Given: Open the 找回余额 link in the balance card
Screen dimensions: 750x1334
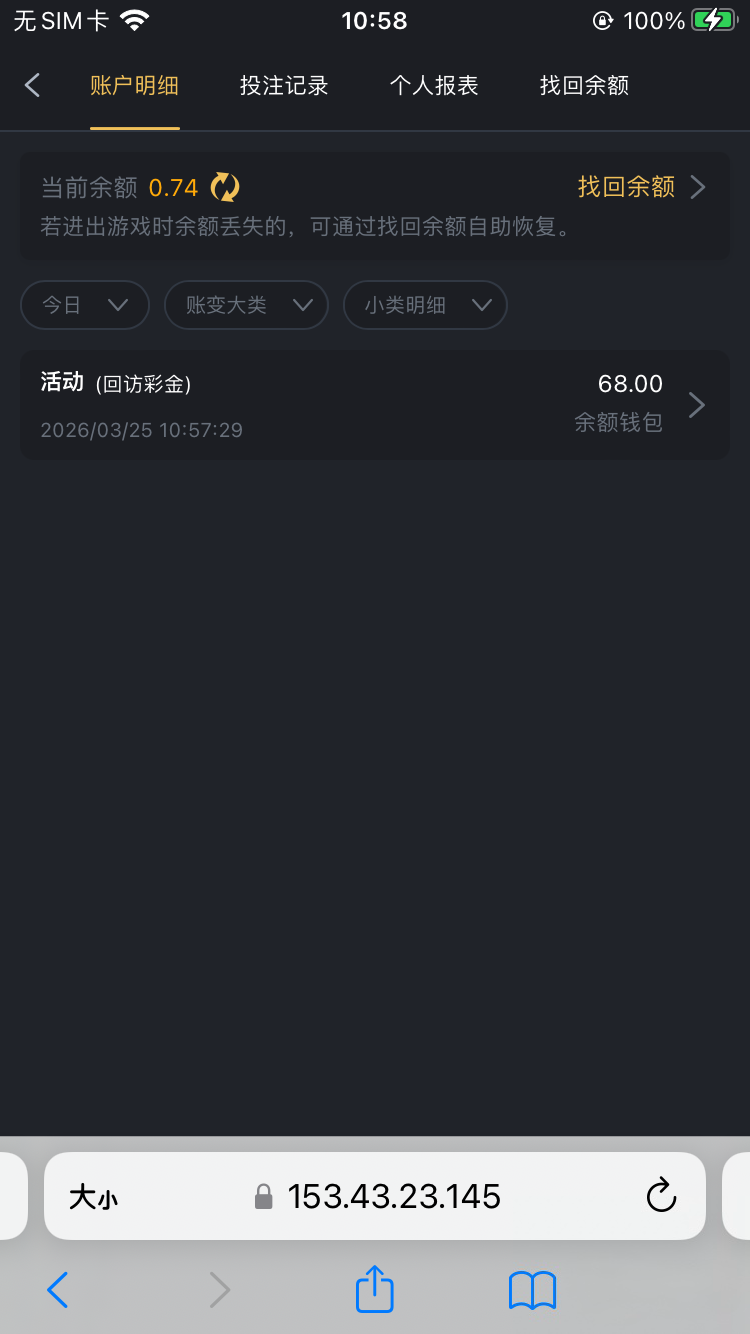Looking at the screenshot, I should coord(640,187).
